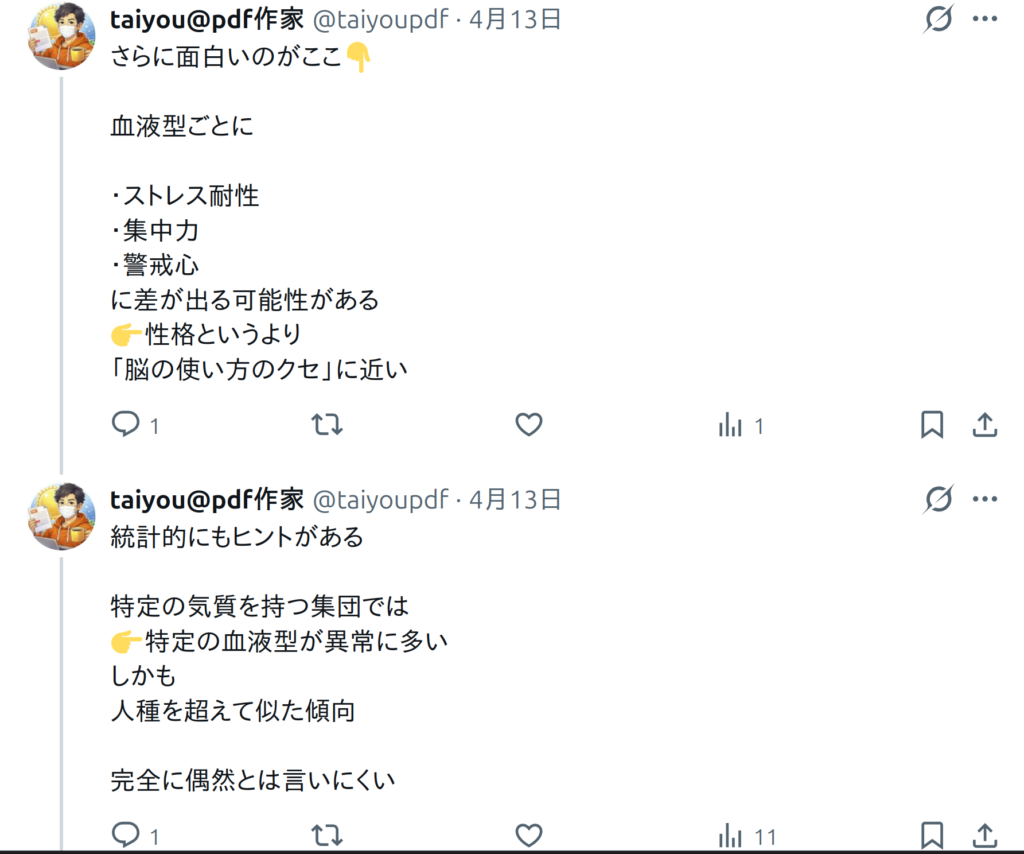Bookmark the post about 血液型ごとに
The height and width of the screenshot is (854, 1024).
point(931,425)
